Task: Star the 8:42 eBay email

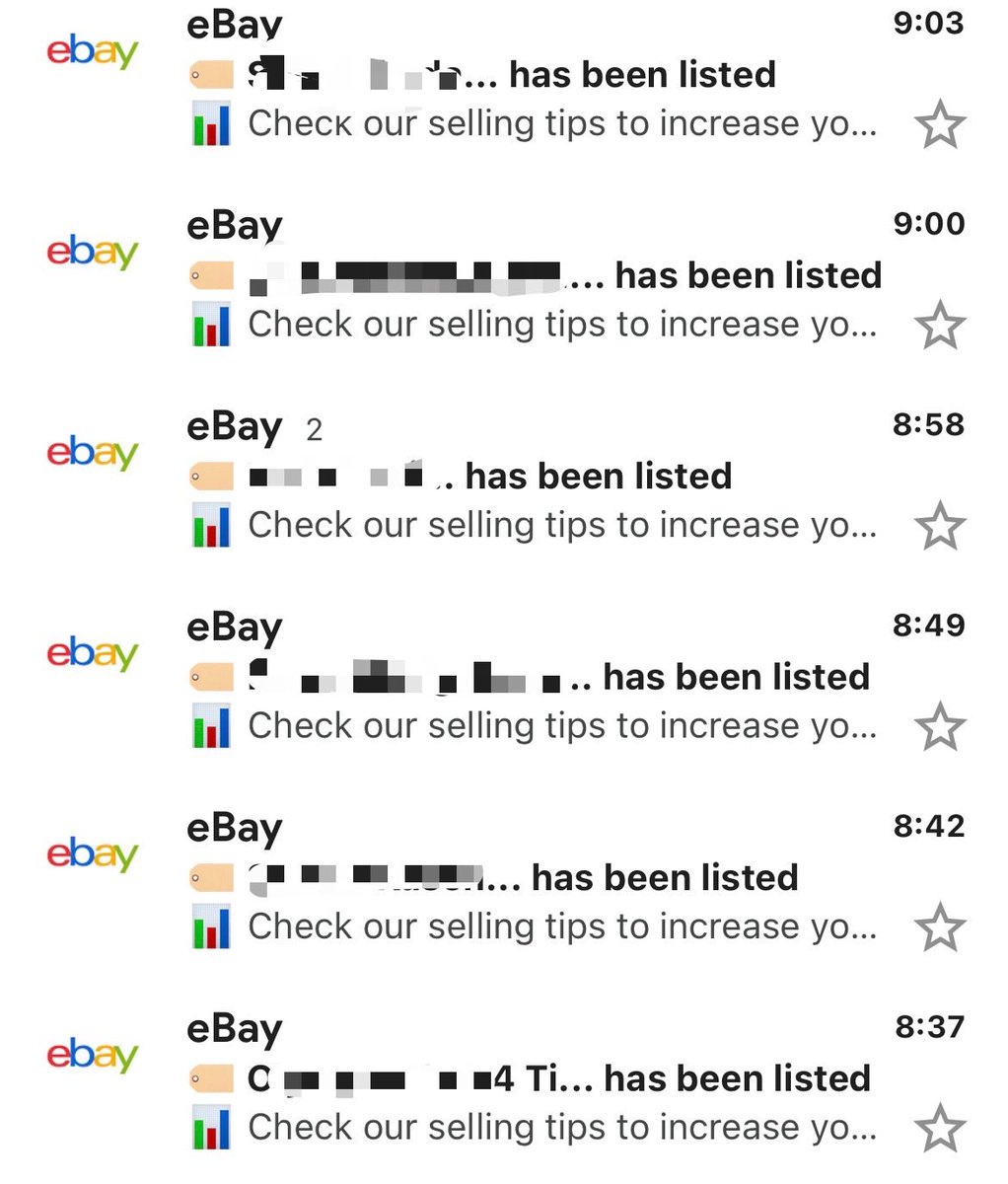Action: pos(939,927)
